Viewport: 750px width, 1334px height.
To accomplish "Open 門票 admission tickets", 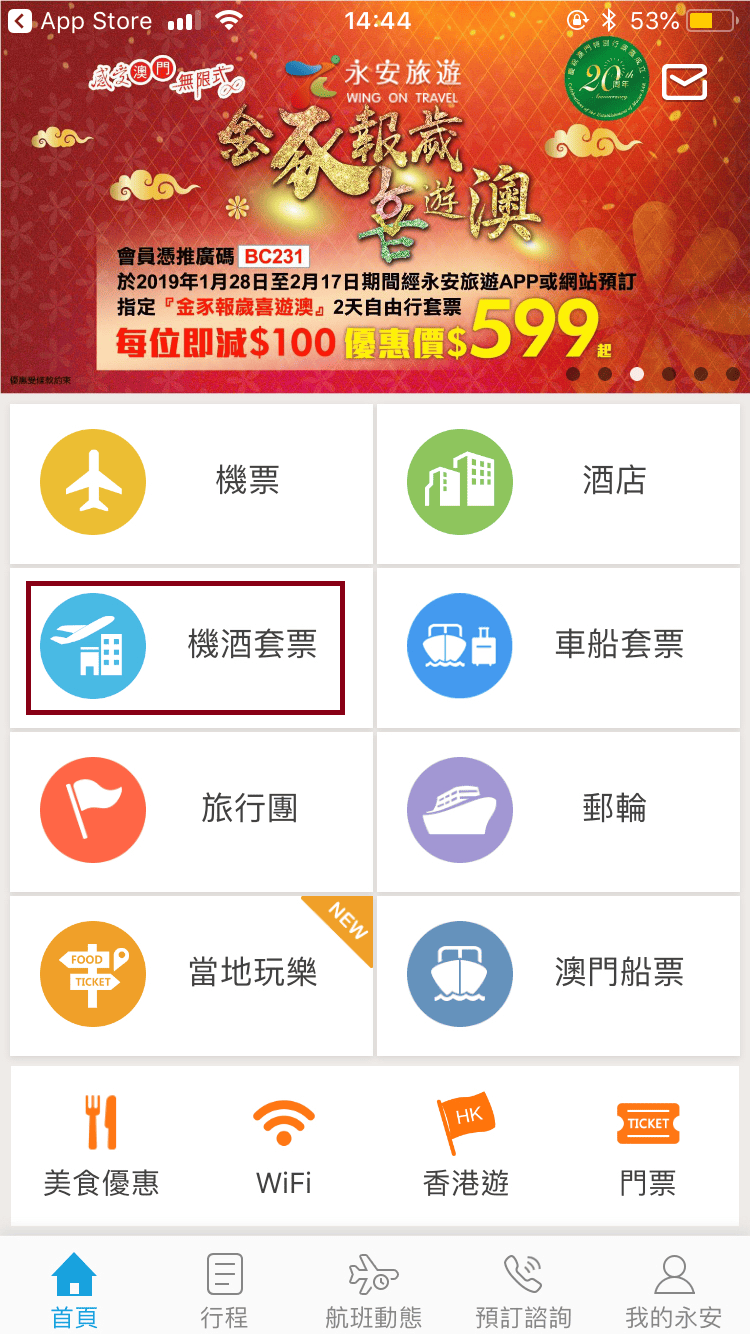I will (648, 1145).
